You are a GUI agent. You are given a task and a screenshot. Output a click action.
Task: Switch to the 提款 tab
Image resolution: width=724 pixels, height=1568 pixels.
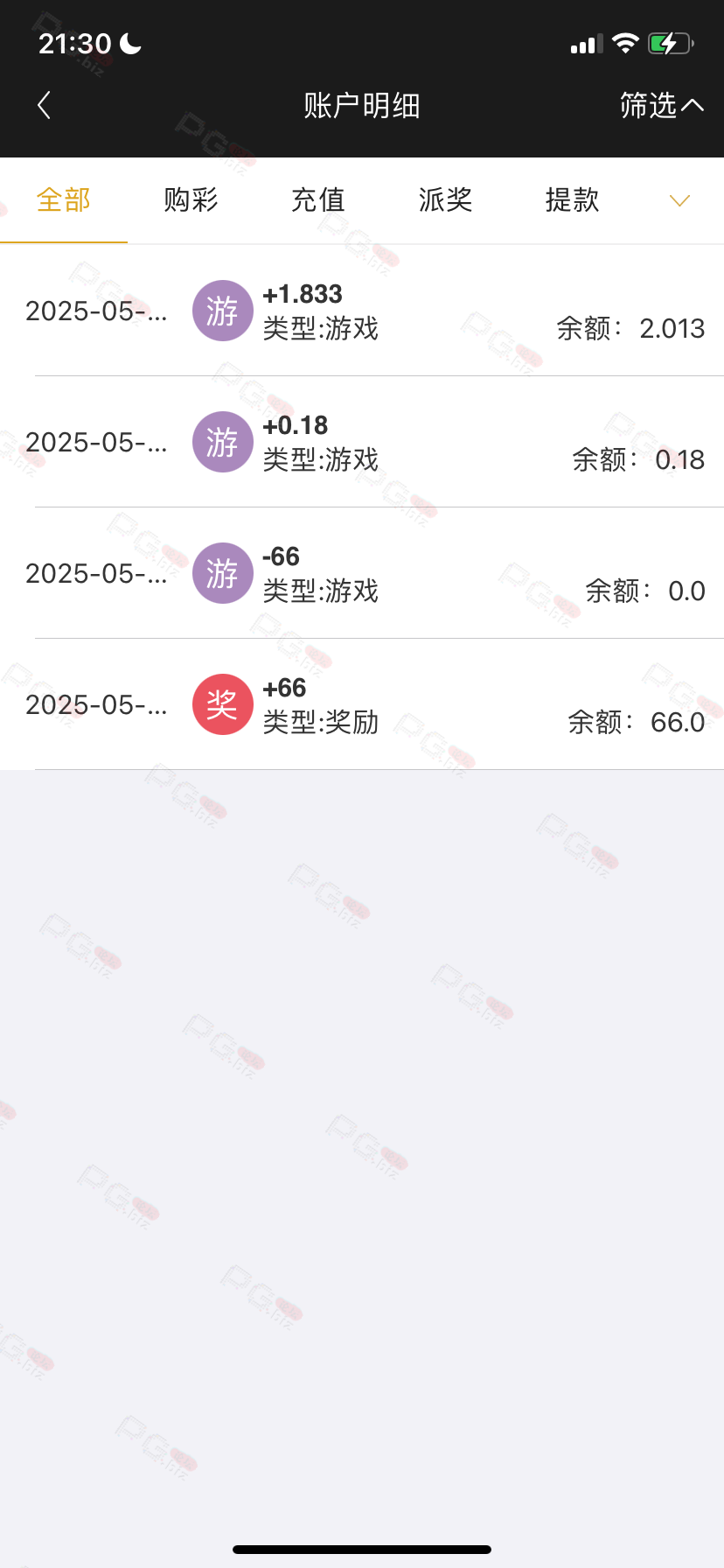573,200
